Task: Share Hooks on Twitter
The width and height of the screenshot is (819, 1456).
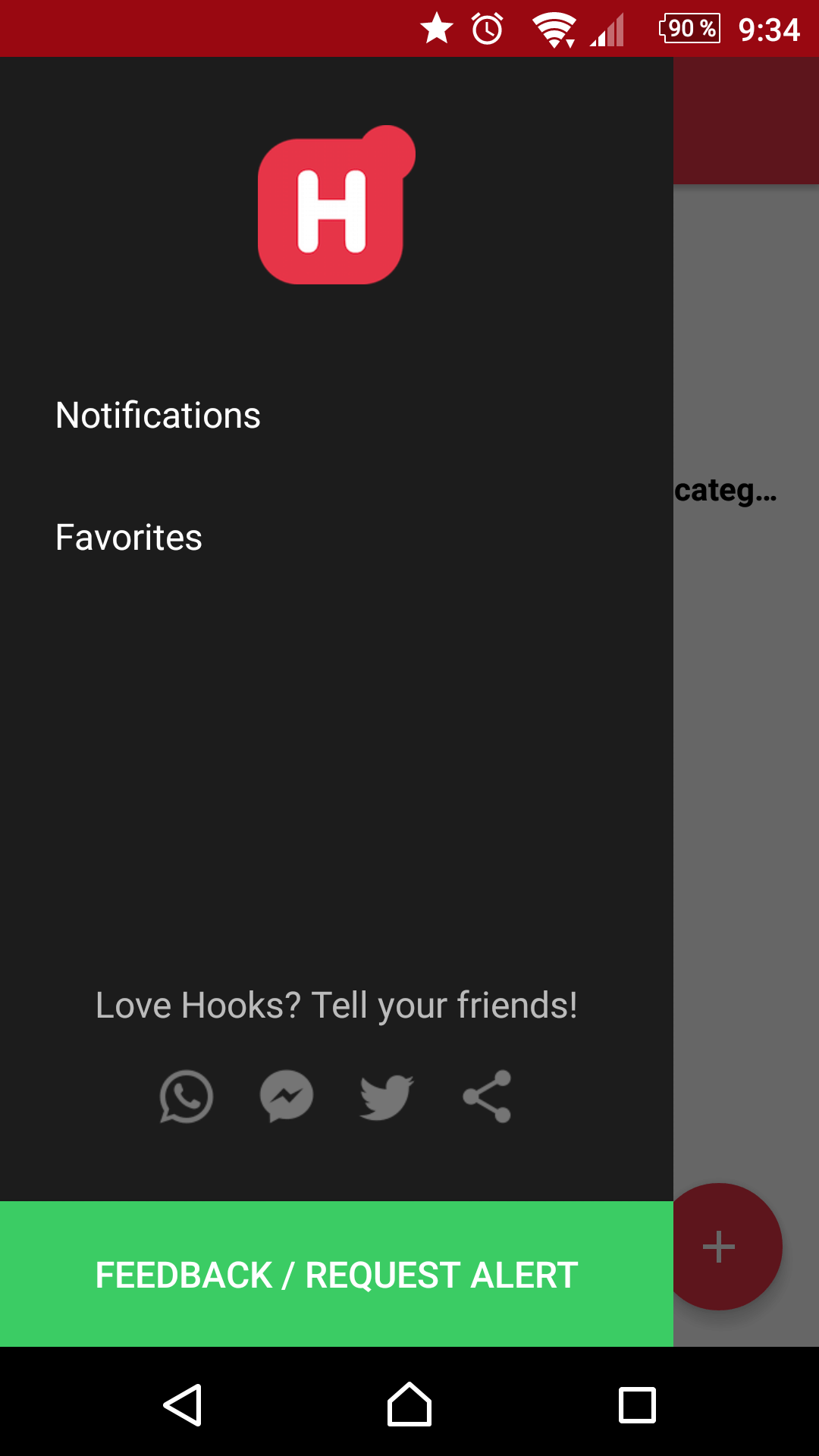Action: point(387,1097)
